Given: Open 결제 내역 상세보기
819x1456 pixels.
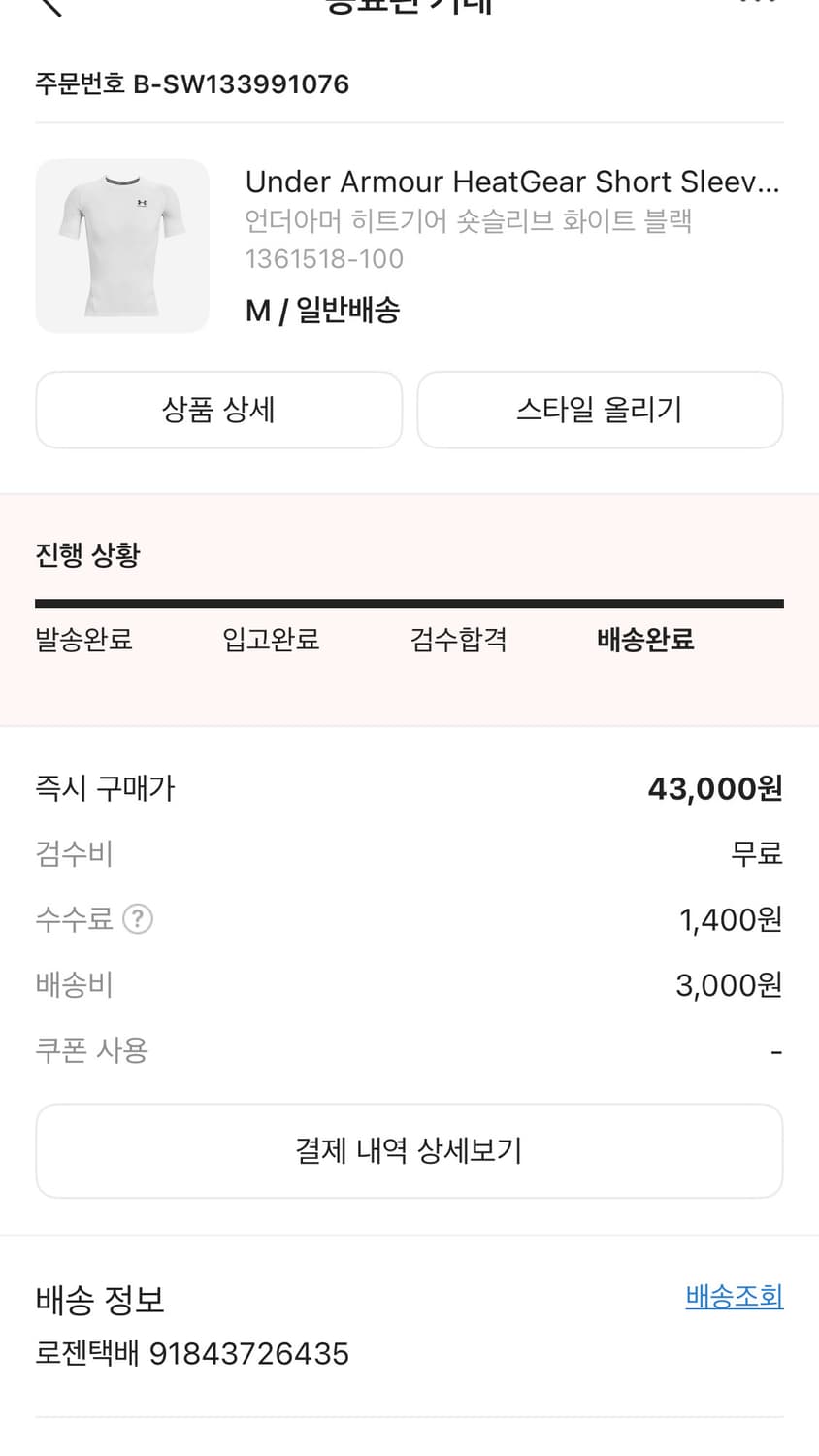Looking at the screenshot, I should pyautogui.click(x=409, y=1150).
